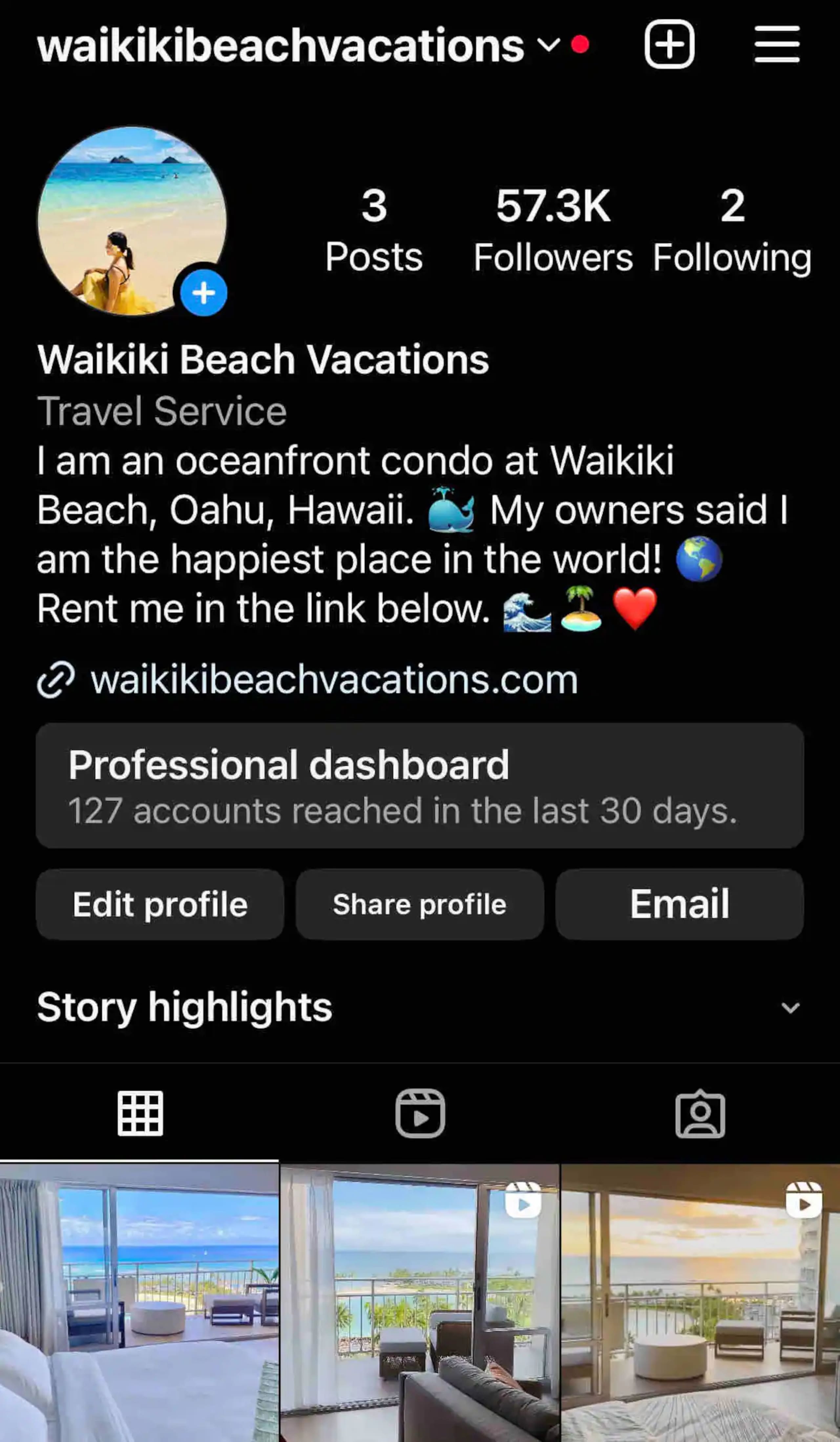Image resolution: width=840 pixels, height=1442 pixels.
Task: Switch to the tagged photos tab
Action: tap(700, 1114)
